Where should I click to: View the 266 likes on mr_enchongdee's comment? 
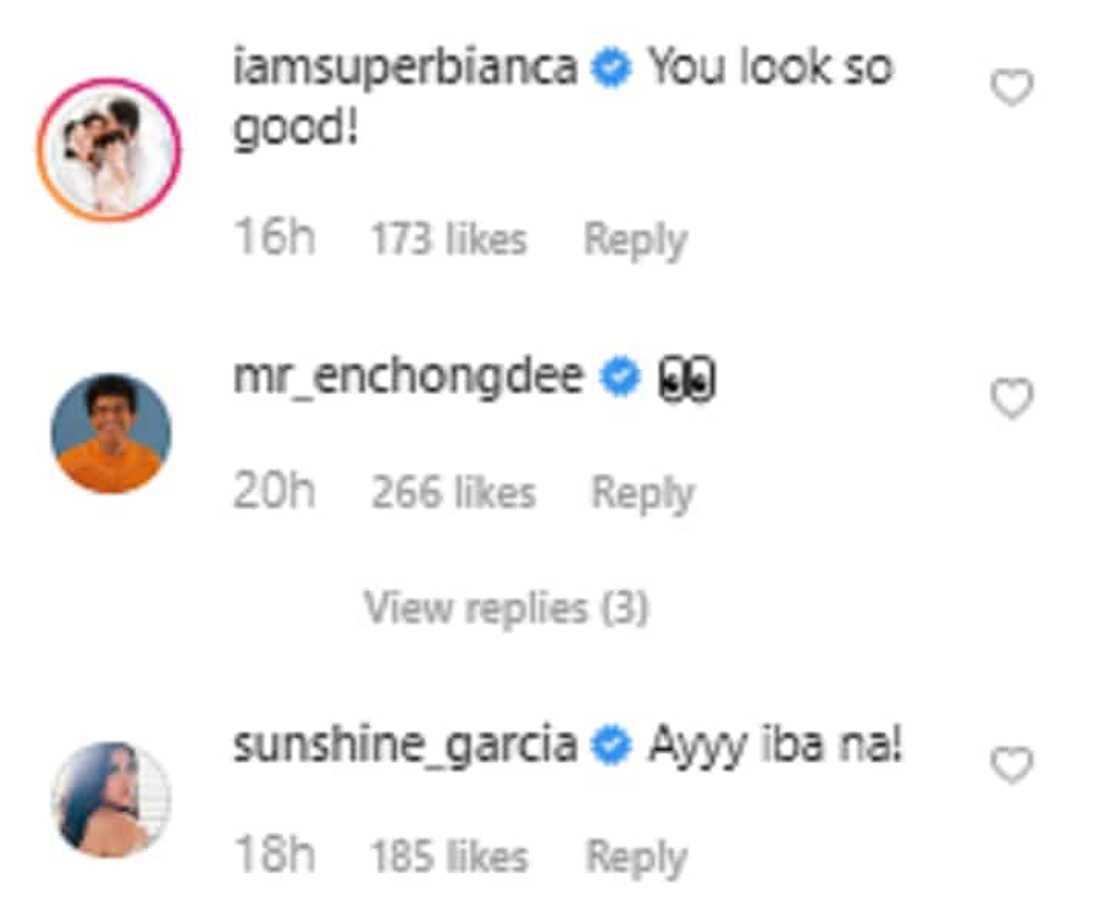pos(453,493)
